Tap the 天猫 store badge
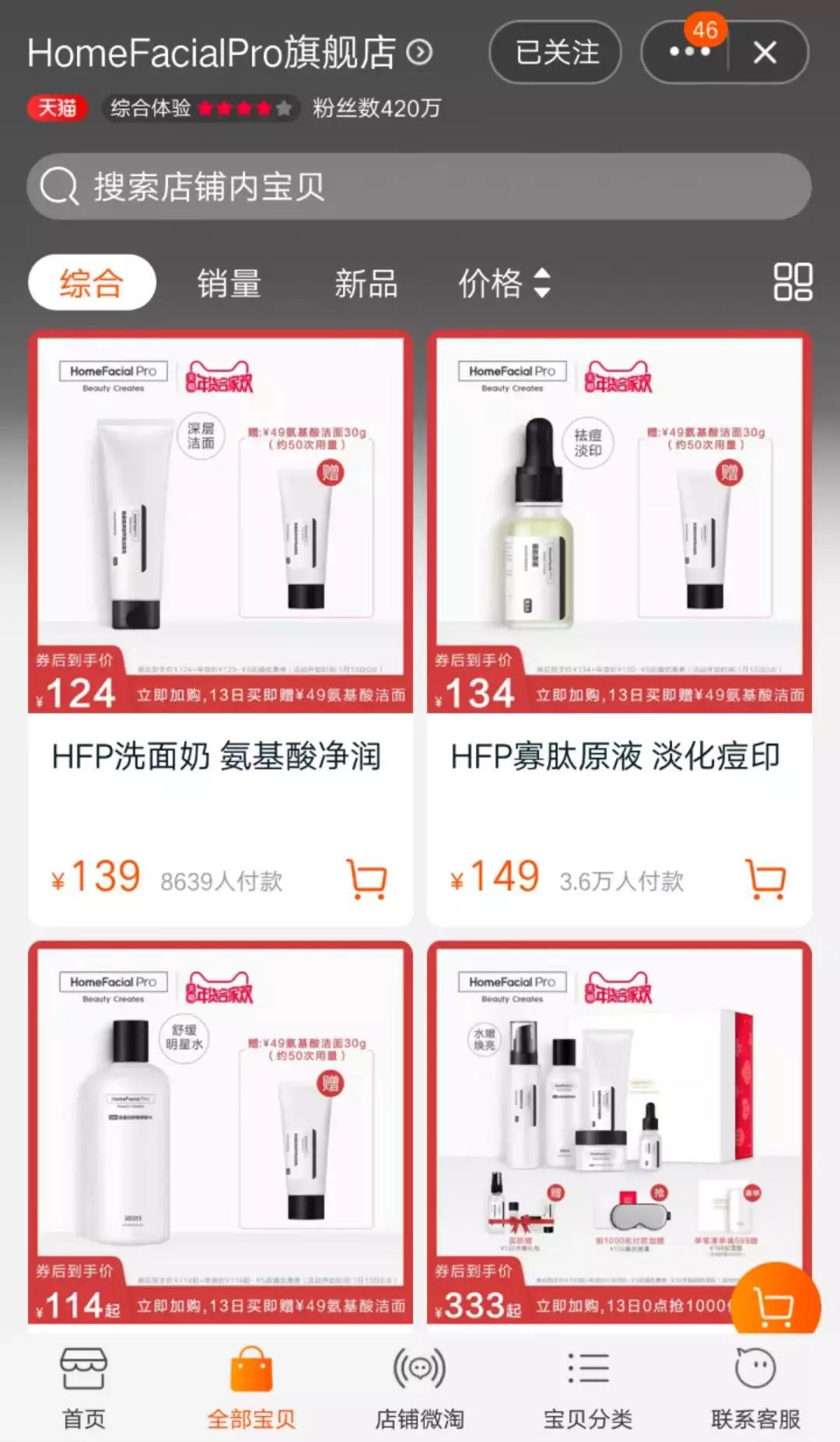Screen dimensions: 840x1442 click(x=56, y=108)
